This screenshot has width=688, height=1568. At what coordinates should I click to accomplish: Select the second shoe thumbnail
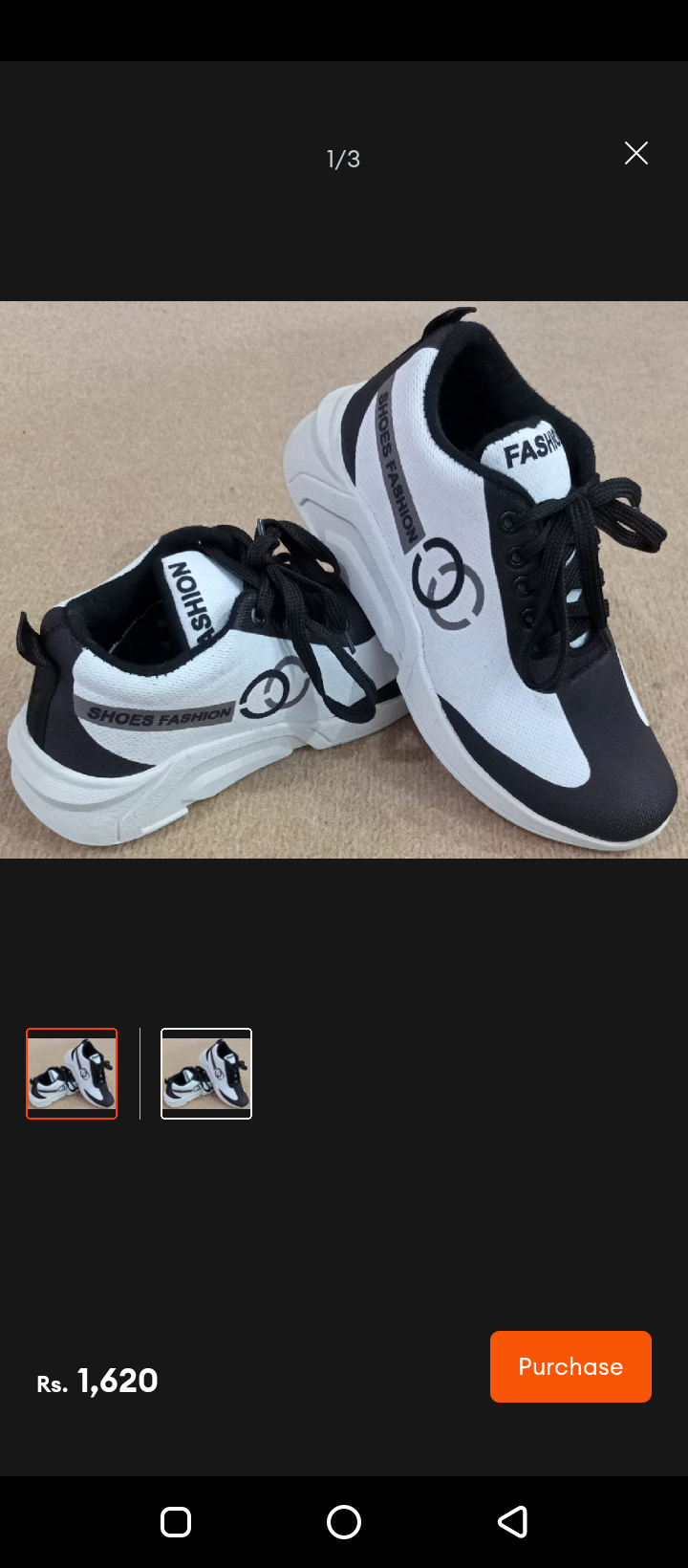(206, 1074)
